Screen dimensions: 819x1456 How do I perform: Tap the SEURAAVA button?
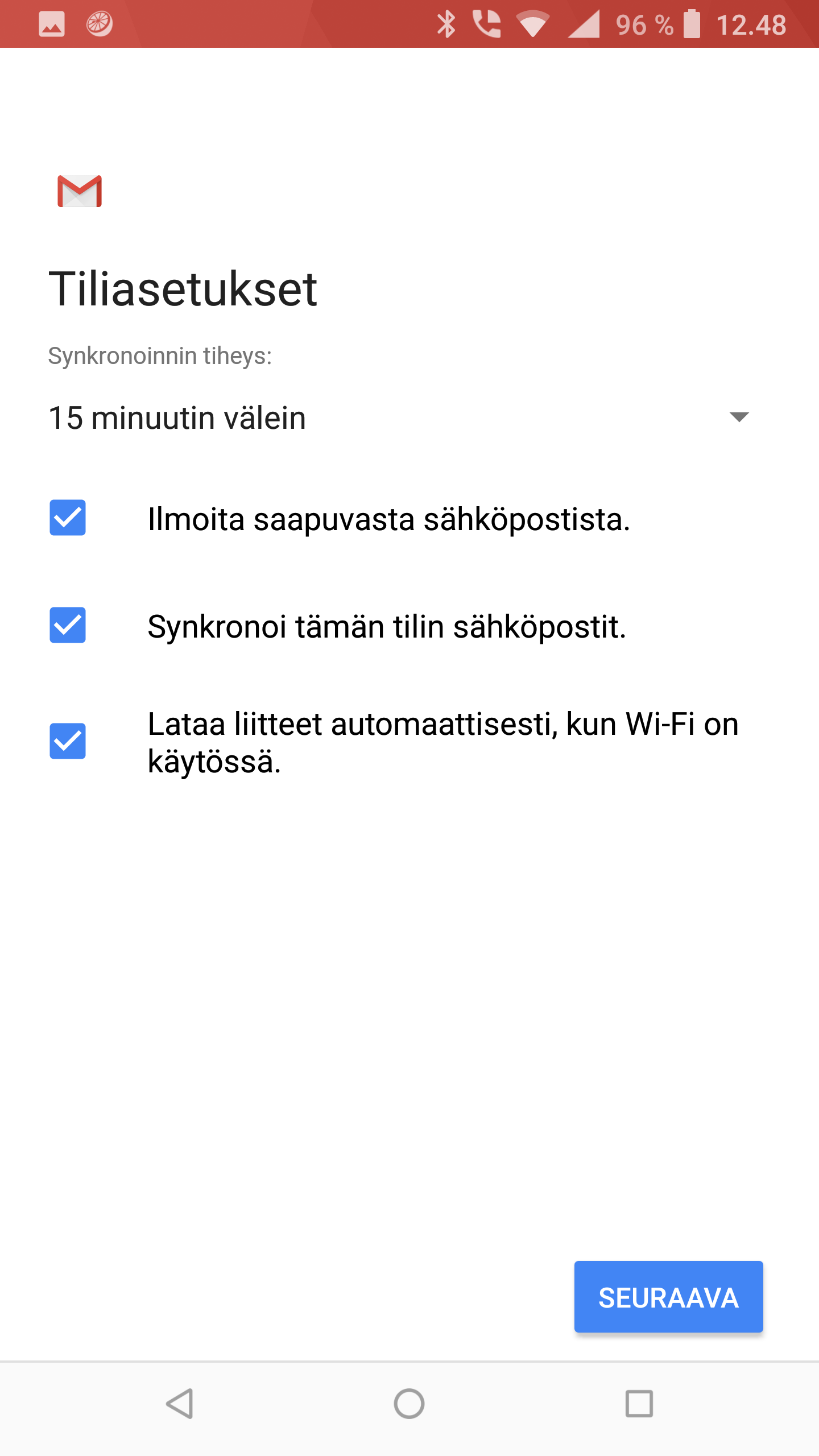point(668,1297)
